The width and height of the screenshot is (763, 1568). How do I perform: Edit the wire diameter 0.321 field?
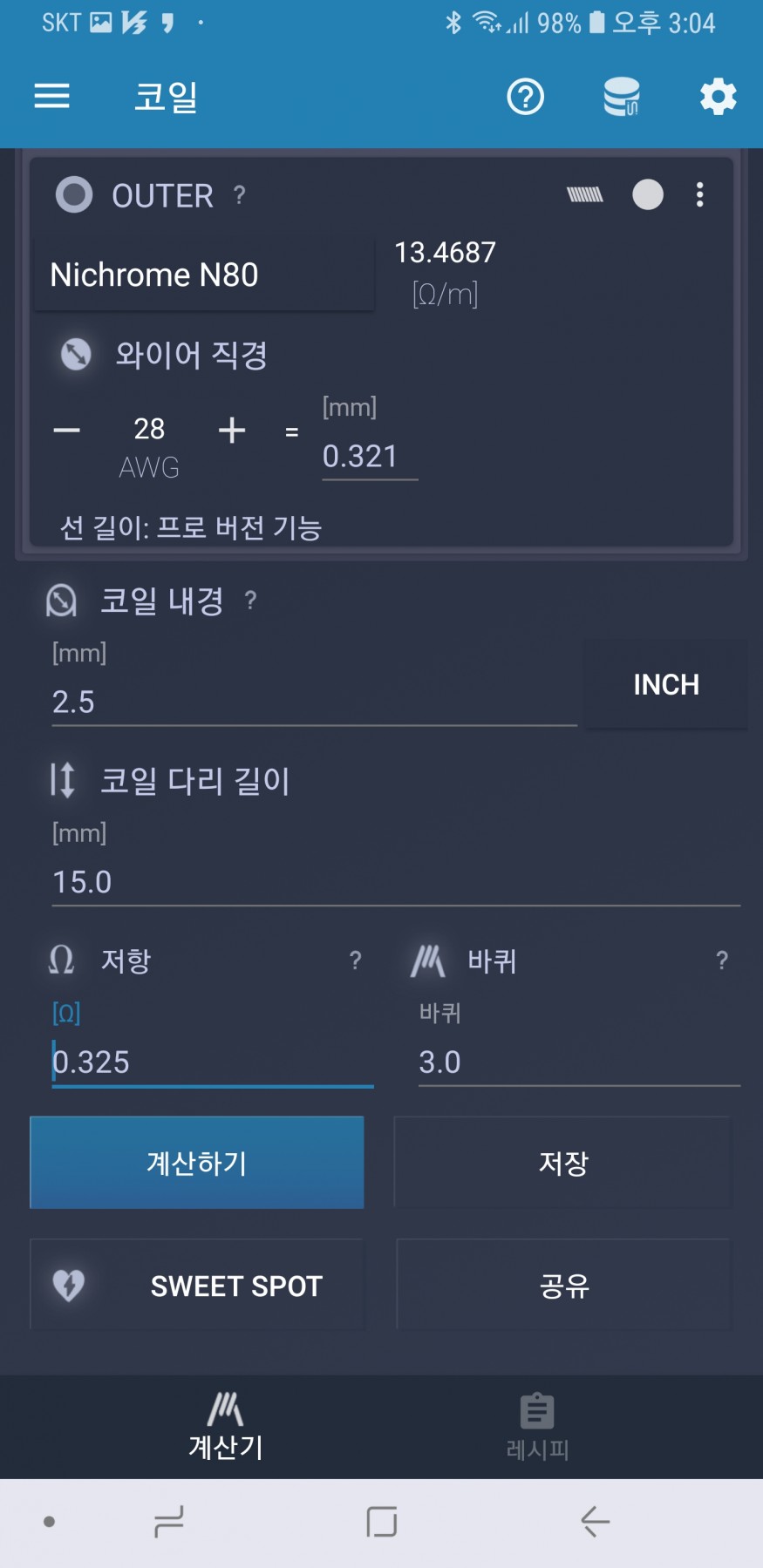[370, 457]
